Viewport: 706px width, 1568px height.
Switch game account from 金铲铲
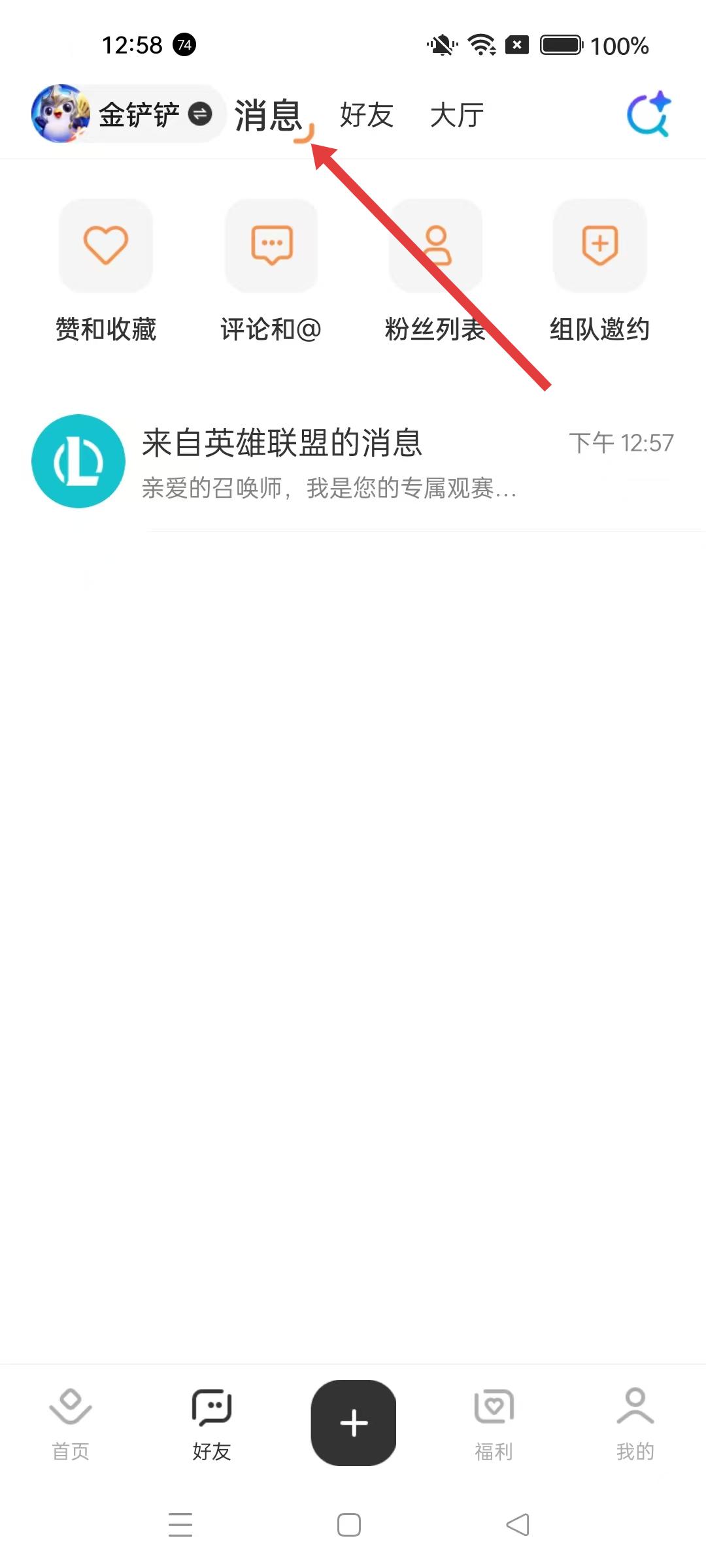coord(199,114)
